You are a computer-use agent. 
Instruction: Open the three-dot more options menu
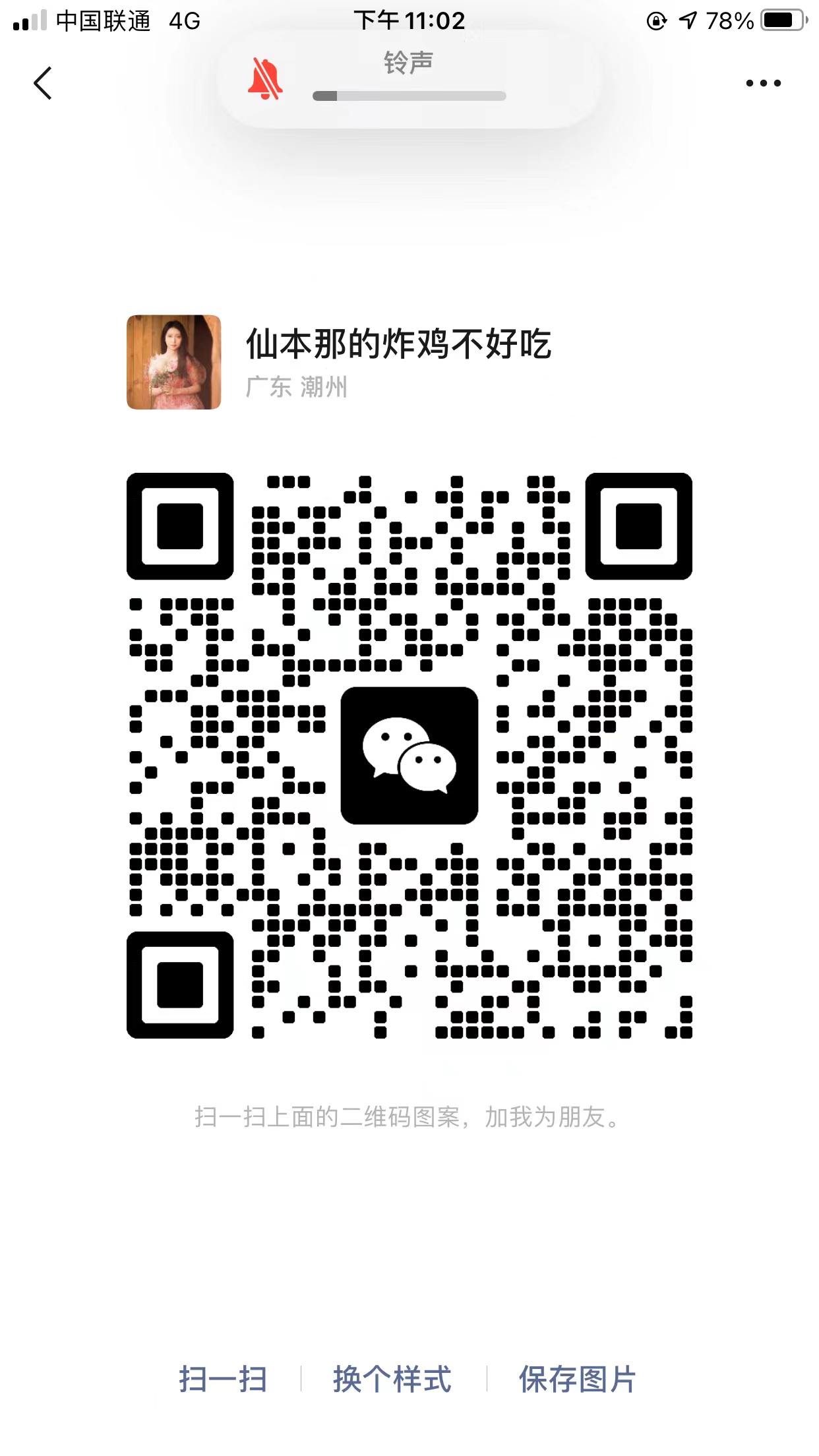coord(763,83)
